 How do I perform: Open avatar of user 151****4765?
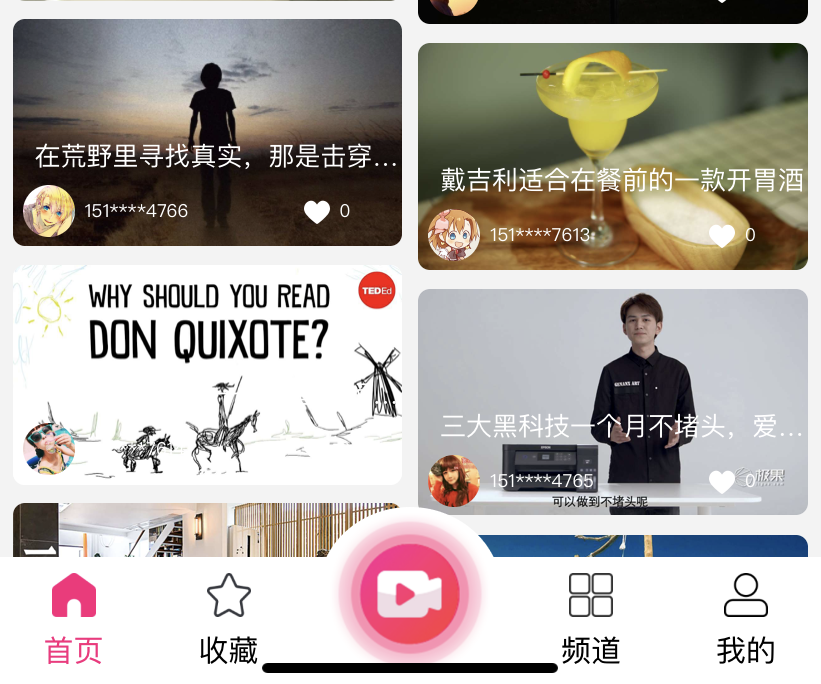[x=454, y=481]
